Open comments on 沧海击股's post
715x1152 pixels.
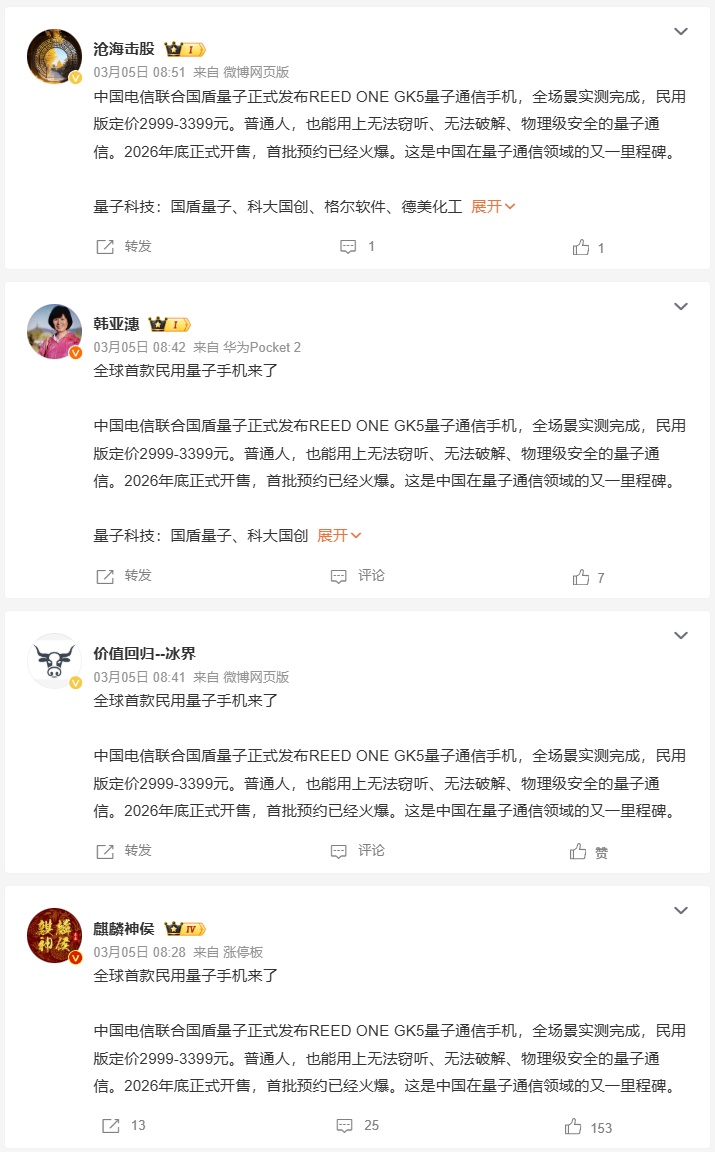[x=358, y=246]
